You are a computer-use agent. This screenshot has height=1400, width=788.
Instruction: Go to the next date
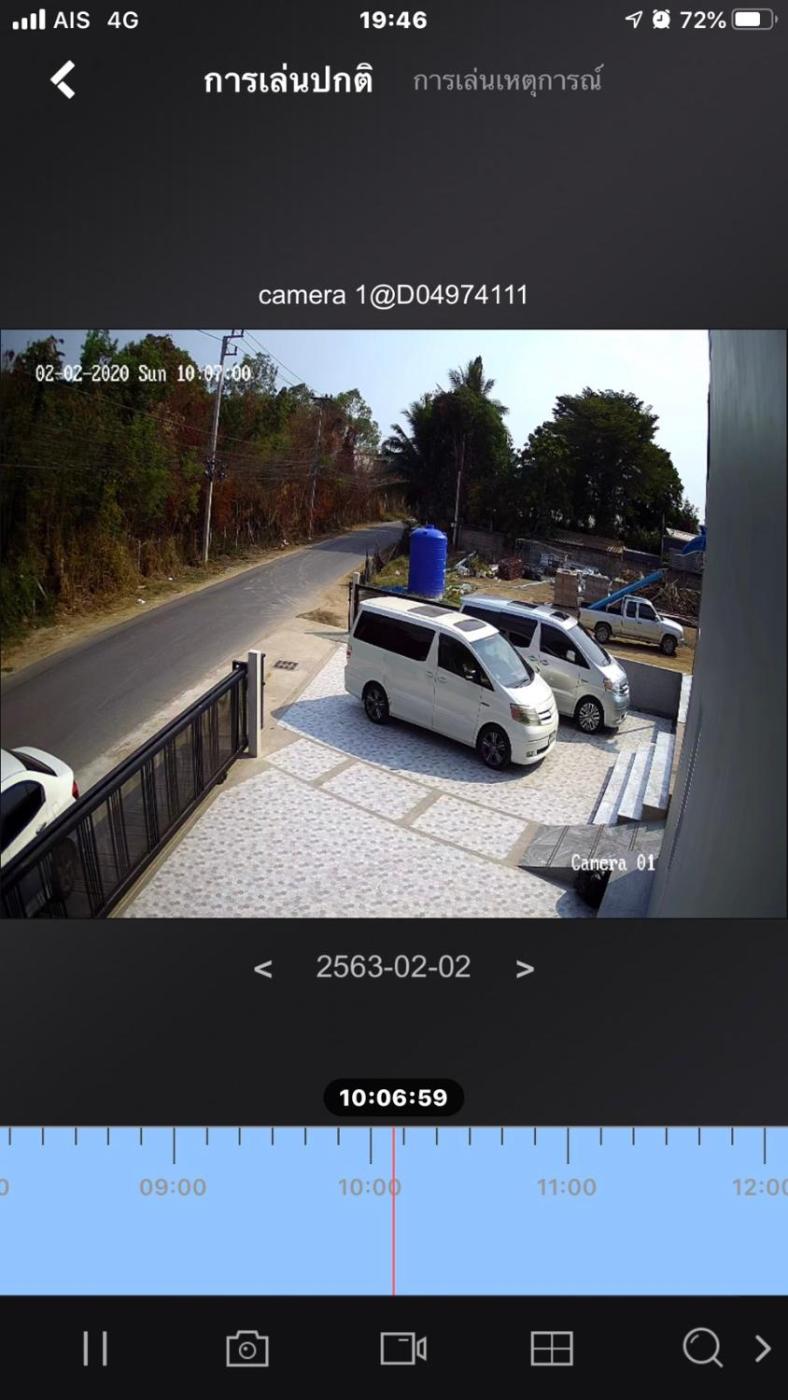click(524, 968)
